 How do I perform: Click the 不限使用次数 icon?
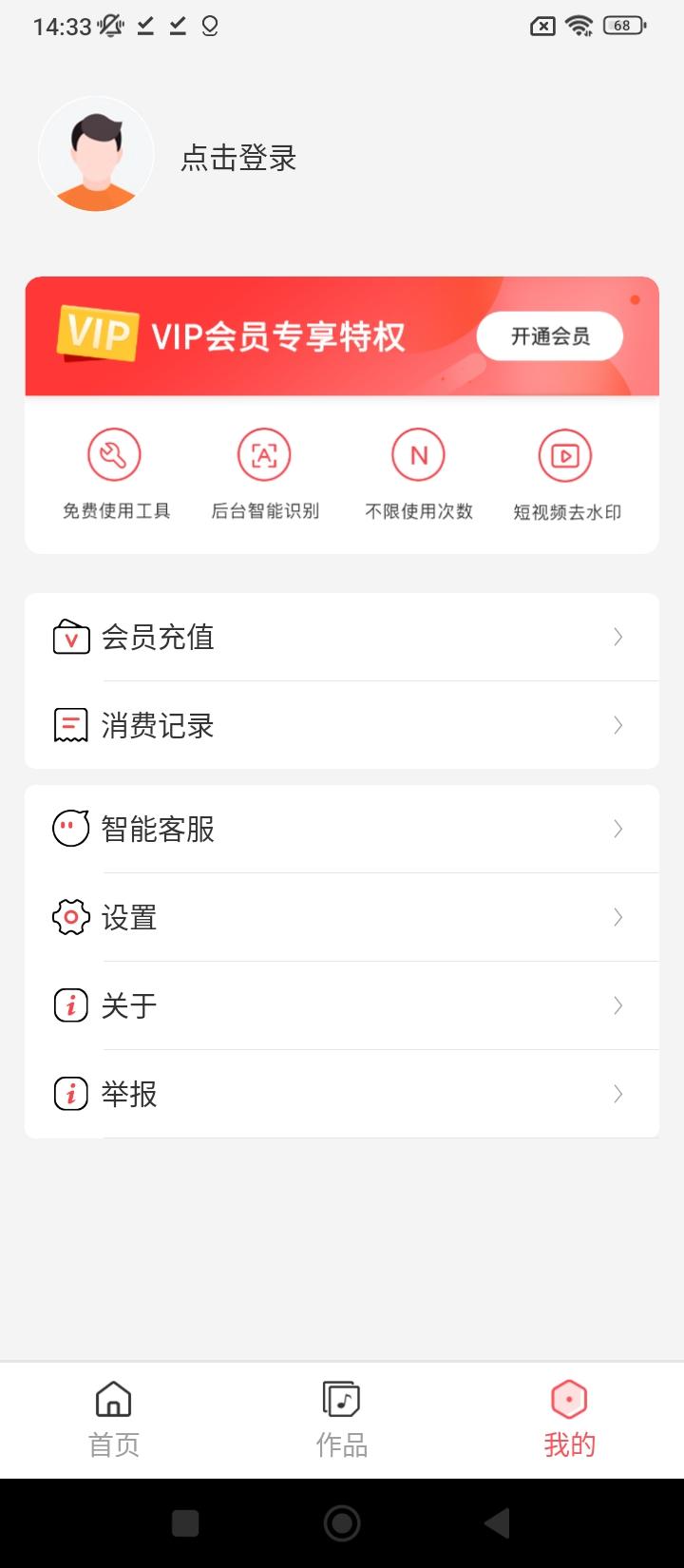[415, 454]
